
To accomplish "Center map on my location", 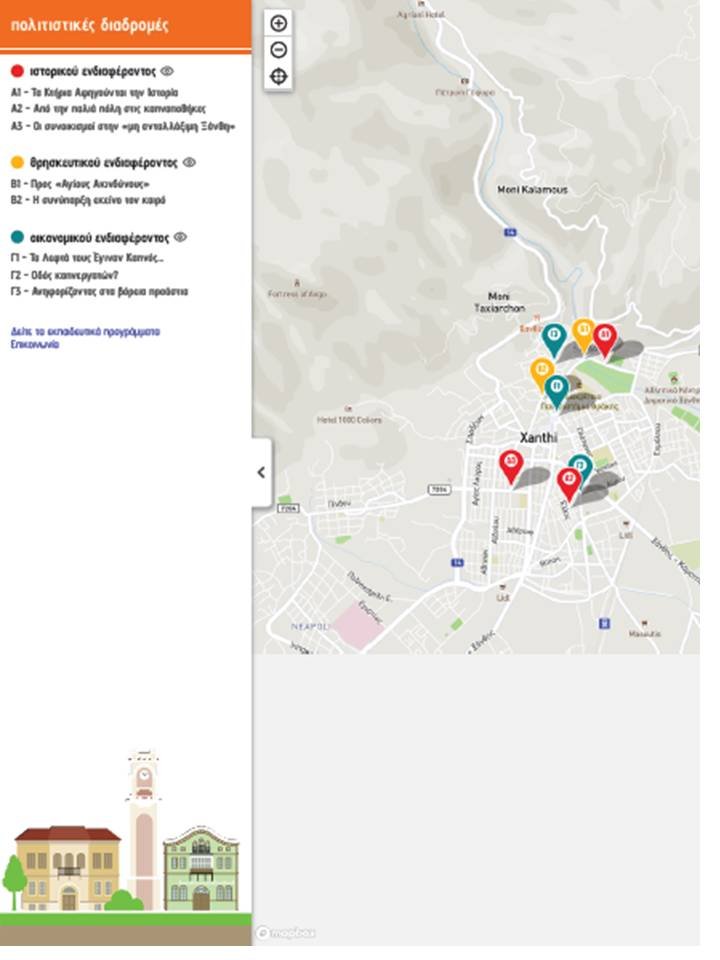I will (279, 77).
